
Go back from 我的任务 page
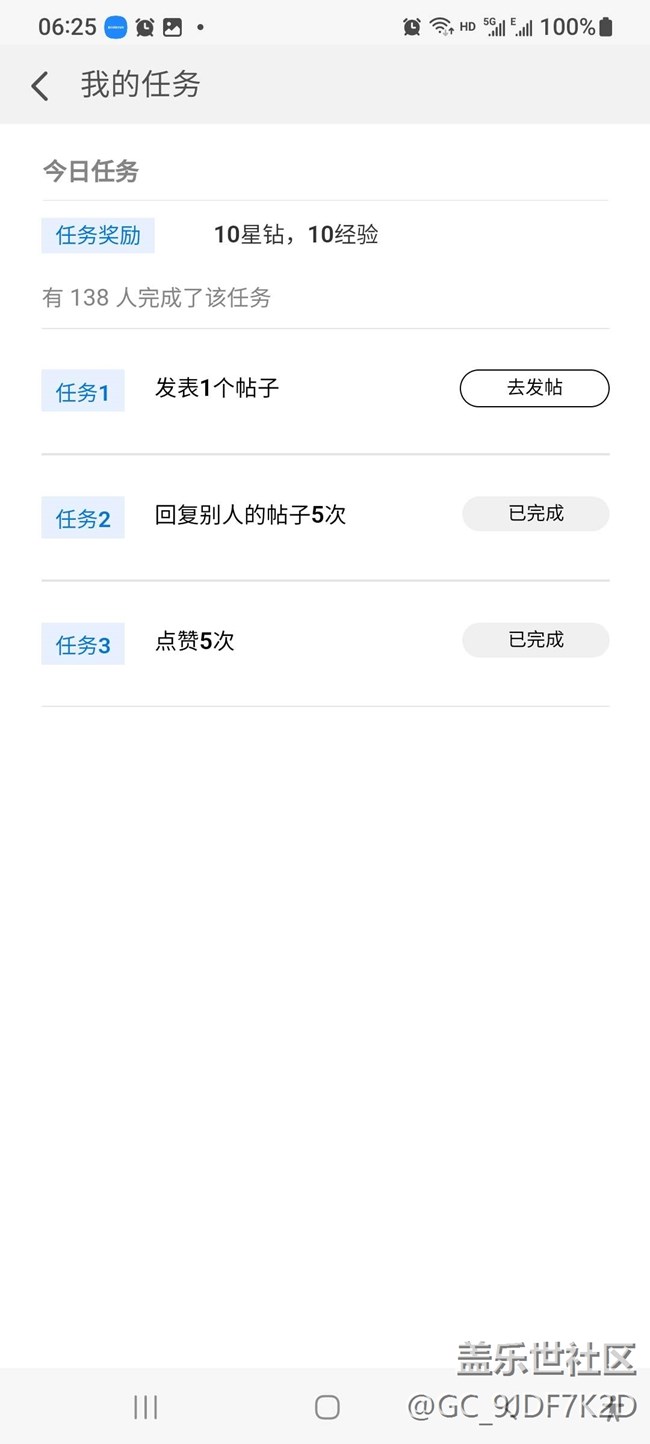40,86
